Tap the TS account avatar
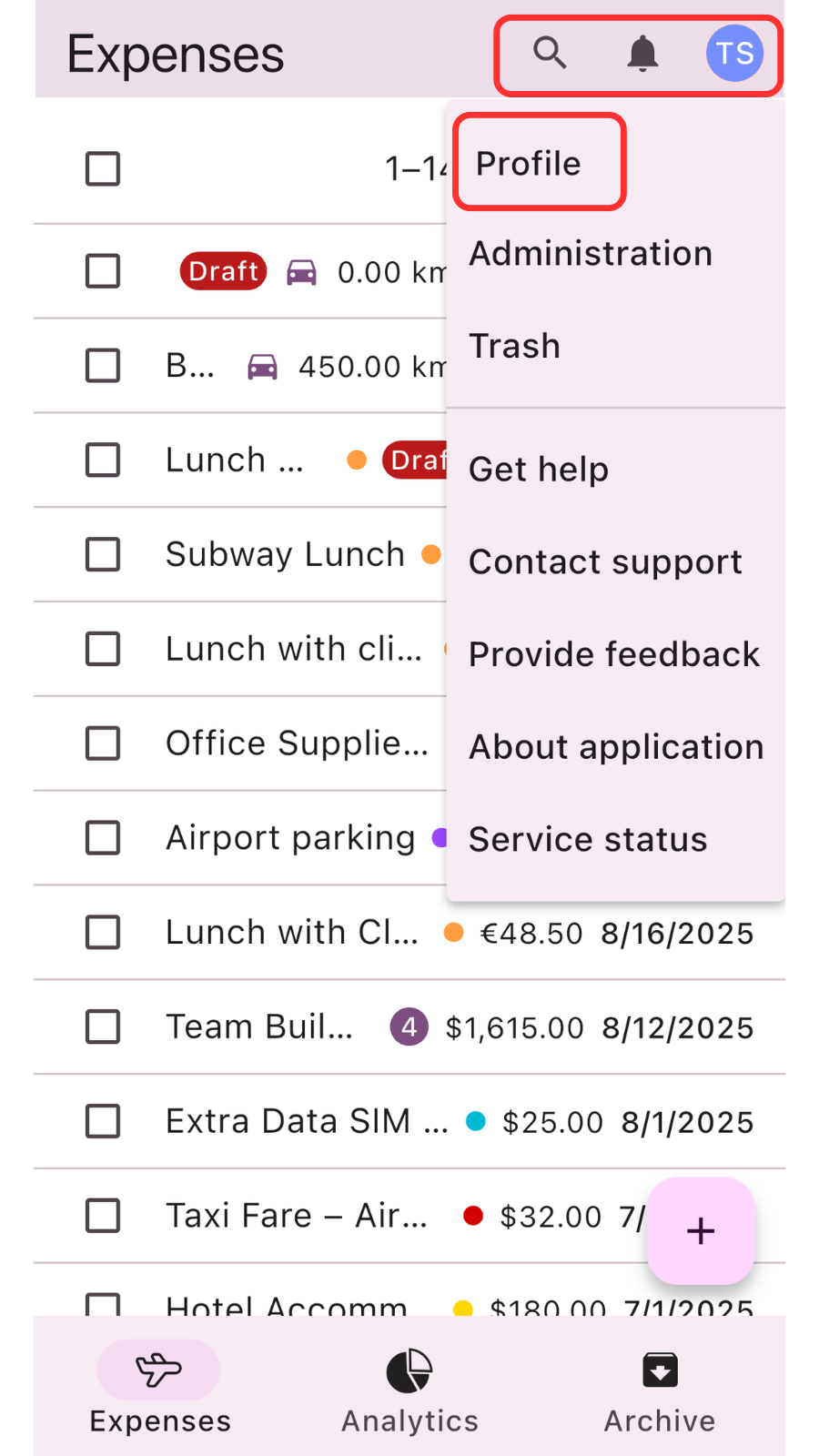This screenshot has height=1456, width=819. 734,54
